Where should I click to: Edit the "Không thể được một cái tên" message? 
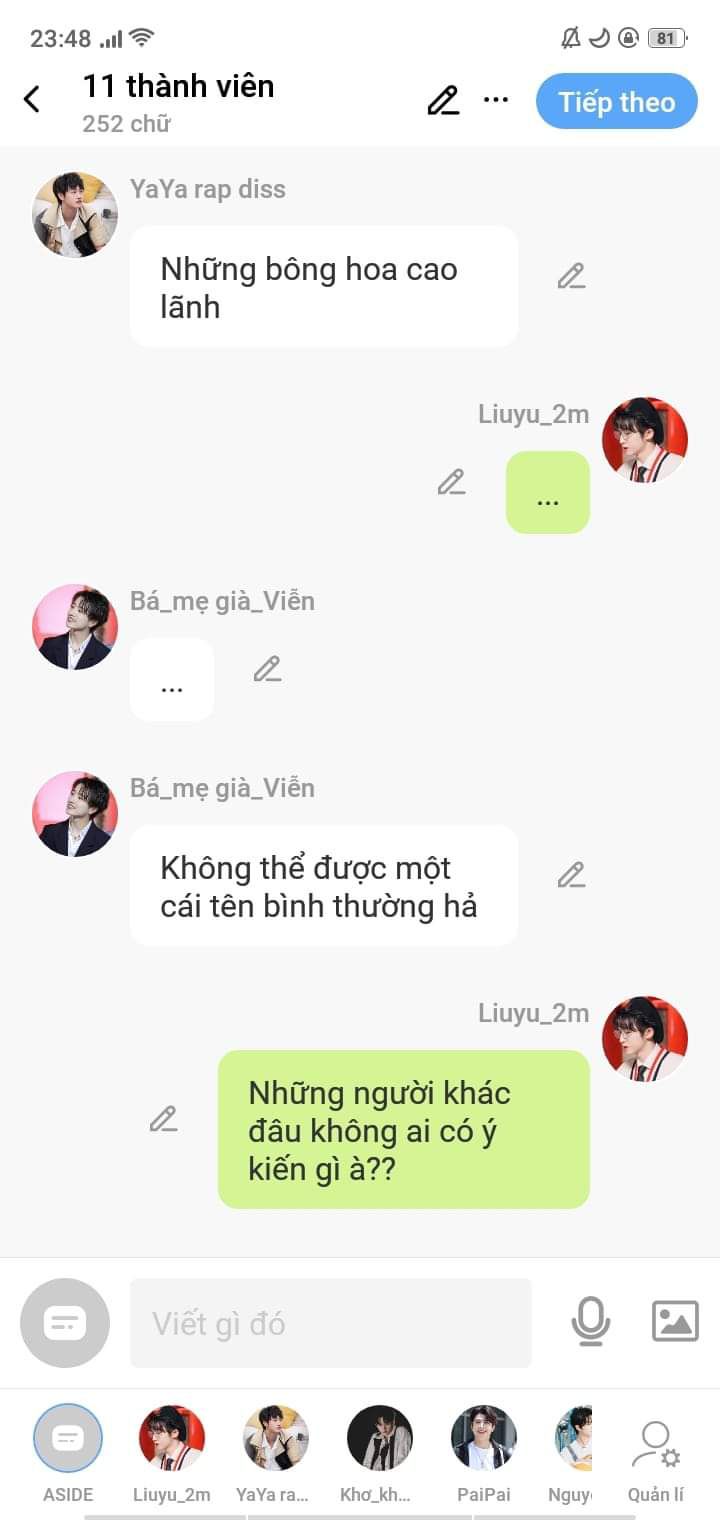click(x=571, y=876)
